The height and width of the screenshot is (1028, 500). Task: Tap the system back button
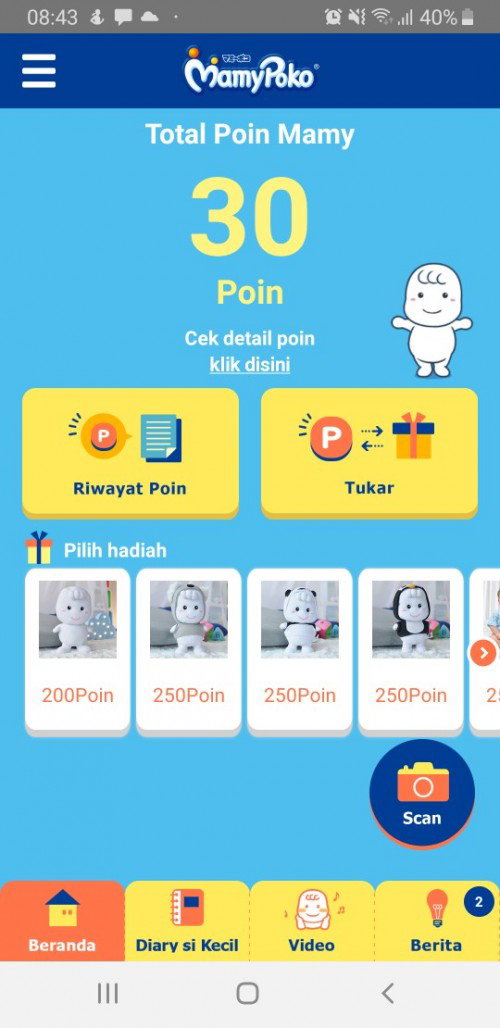(x=388, y=994)
